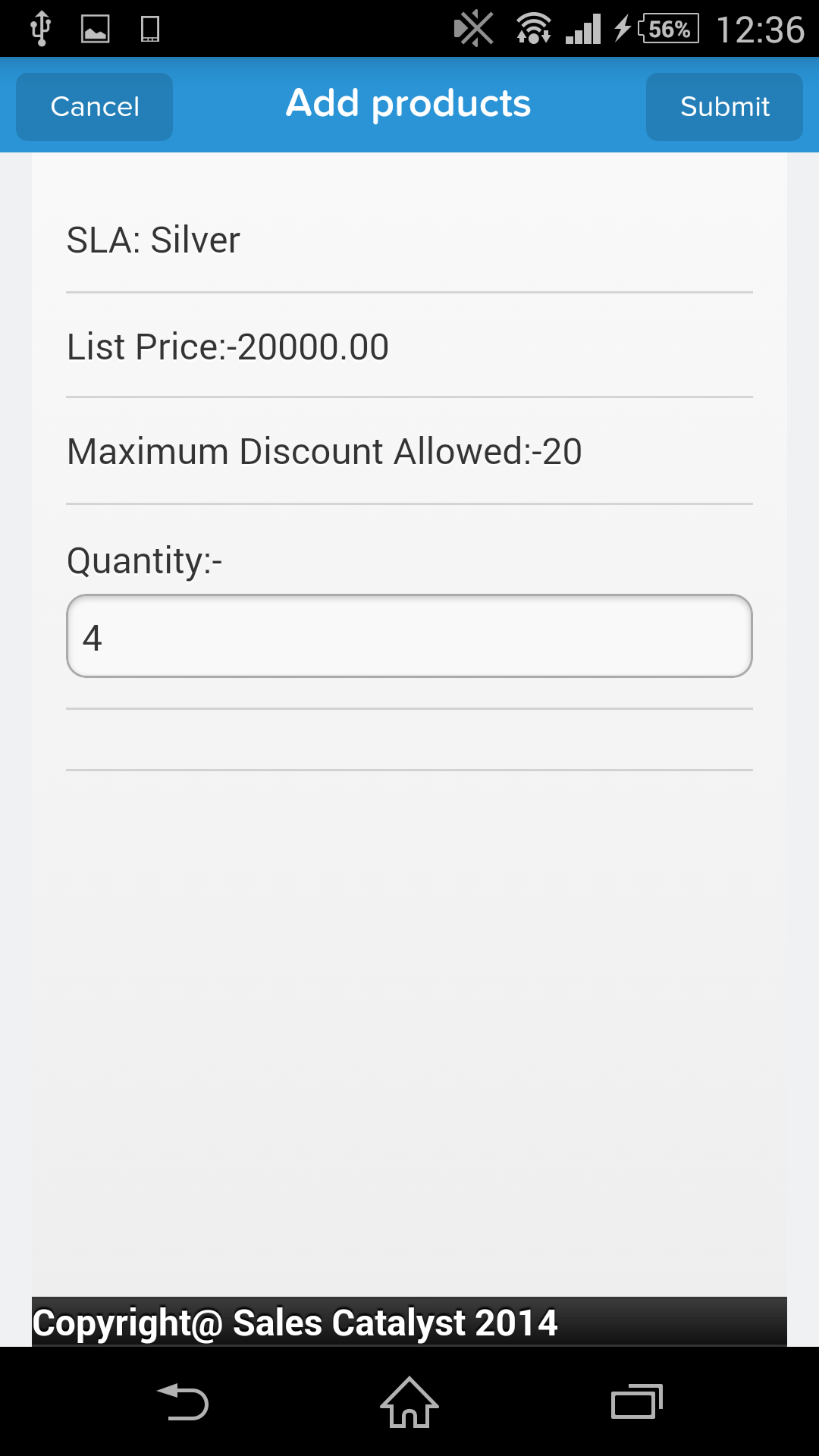Show recent apps
819x1456 pixels.
(637, 1402)
